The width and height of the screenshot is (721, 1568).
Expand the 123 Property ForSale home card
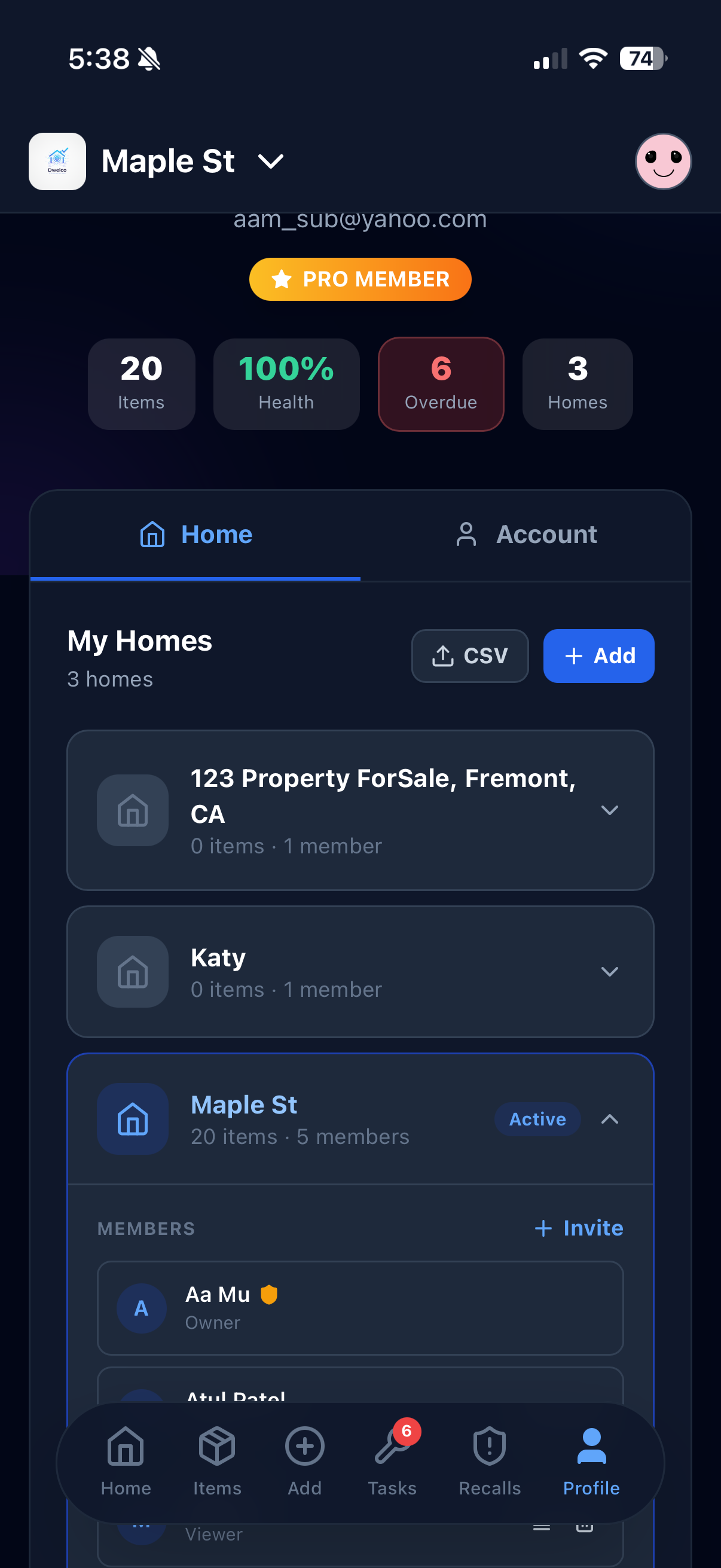[610, 810]
